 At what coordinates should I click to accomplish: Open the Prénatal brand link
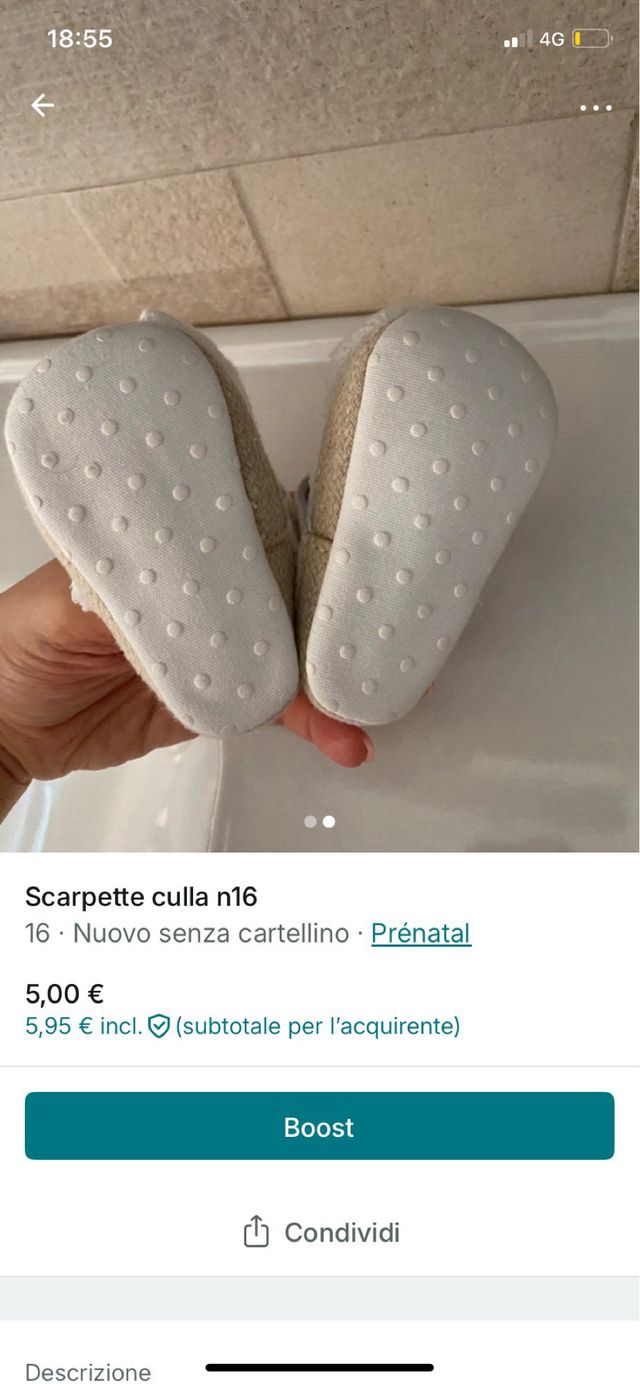420,934
